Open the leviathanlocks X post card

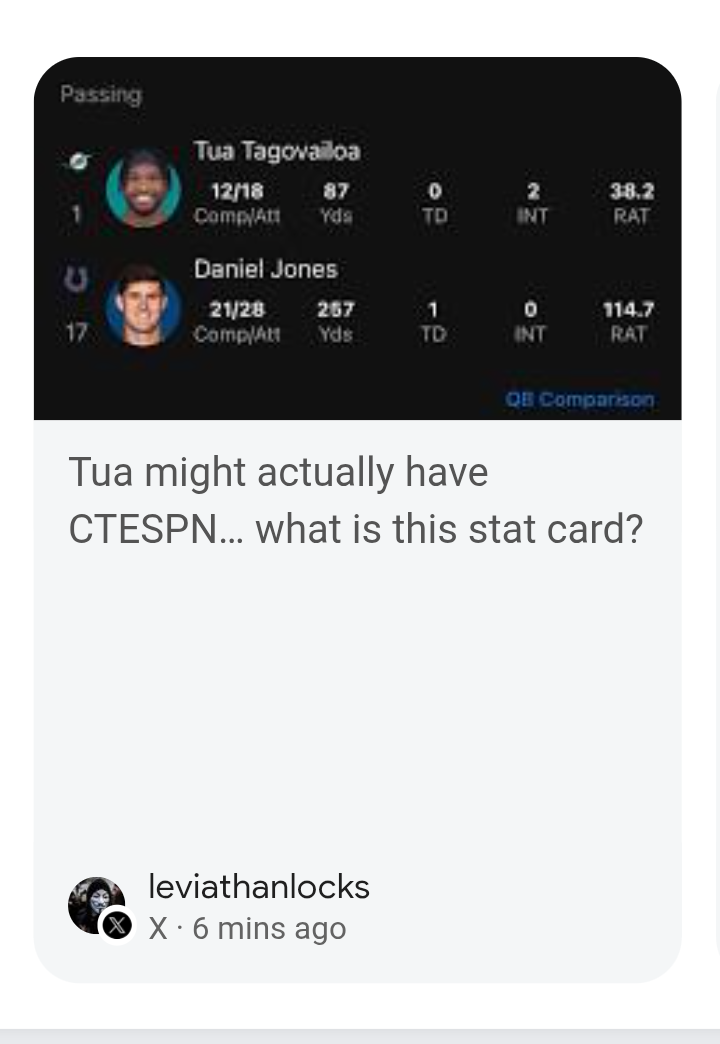point(356,500)
